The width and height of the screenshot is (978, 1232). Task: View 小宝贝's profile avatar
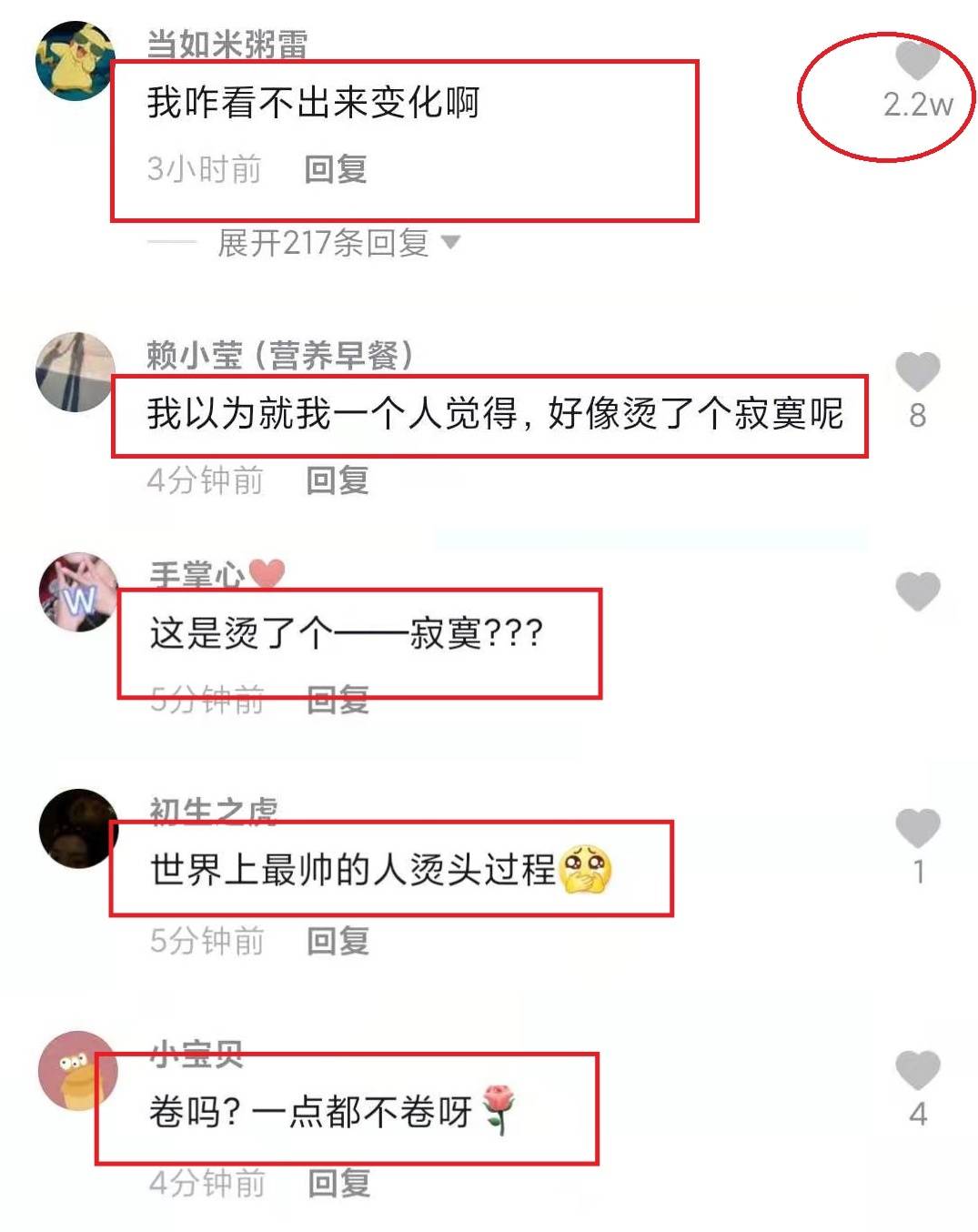pyautogui.click(x=78, y=1070)
